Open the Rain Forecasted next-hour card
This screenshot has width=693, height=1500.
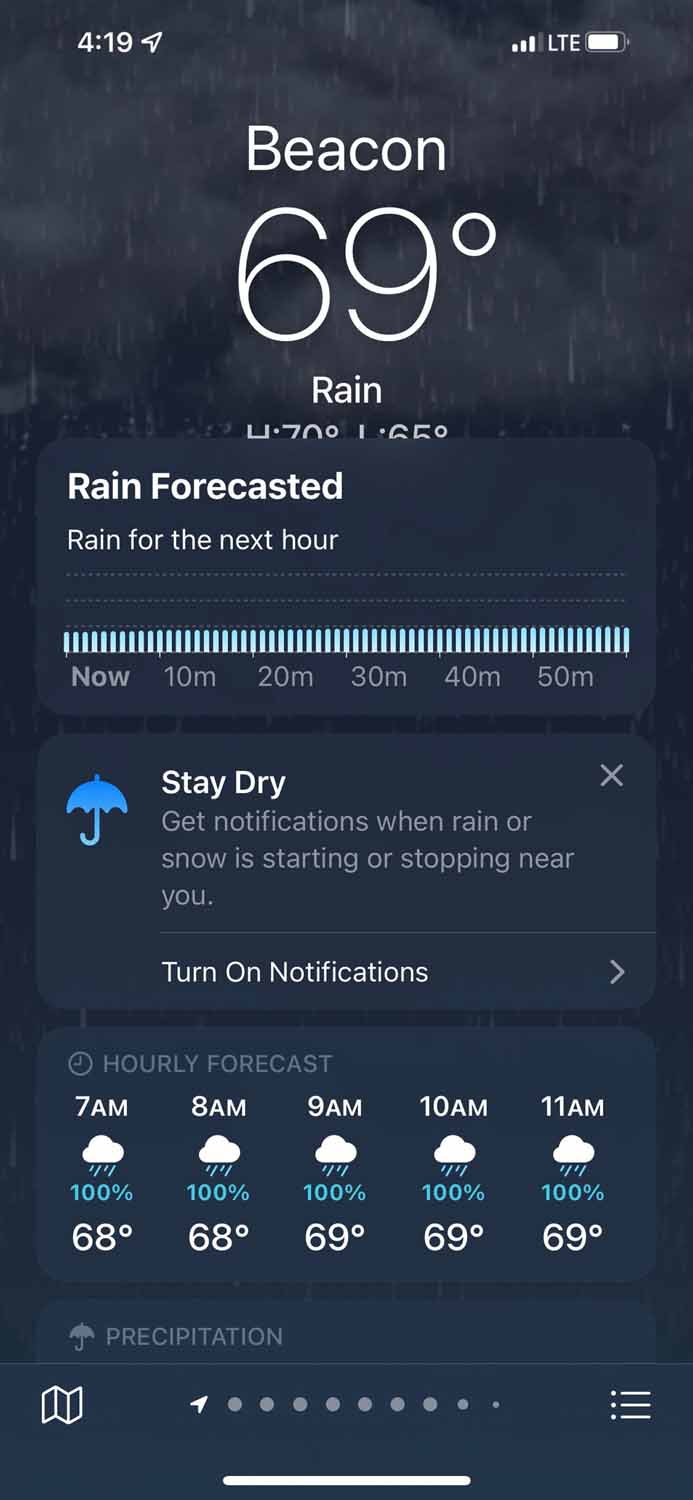click(346, 576)
